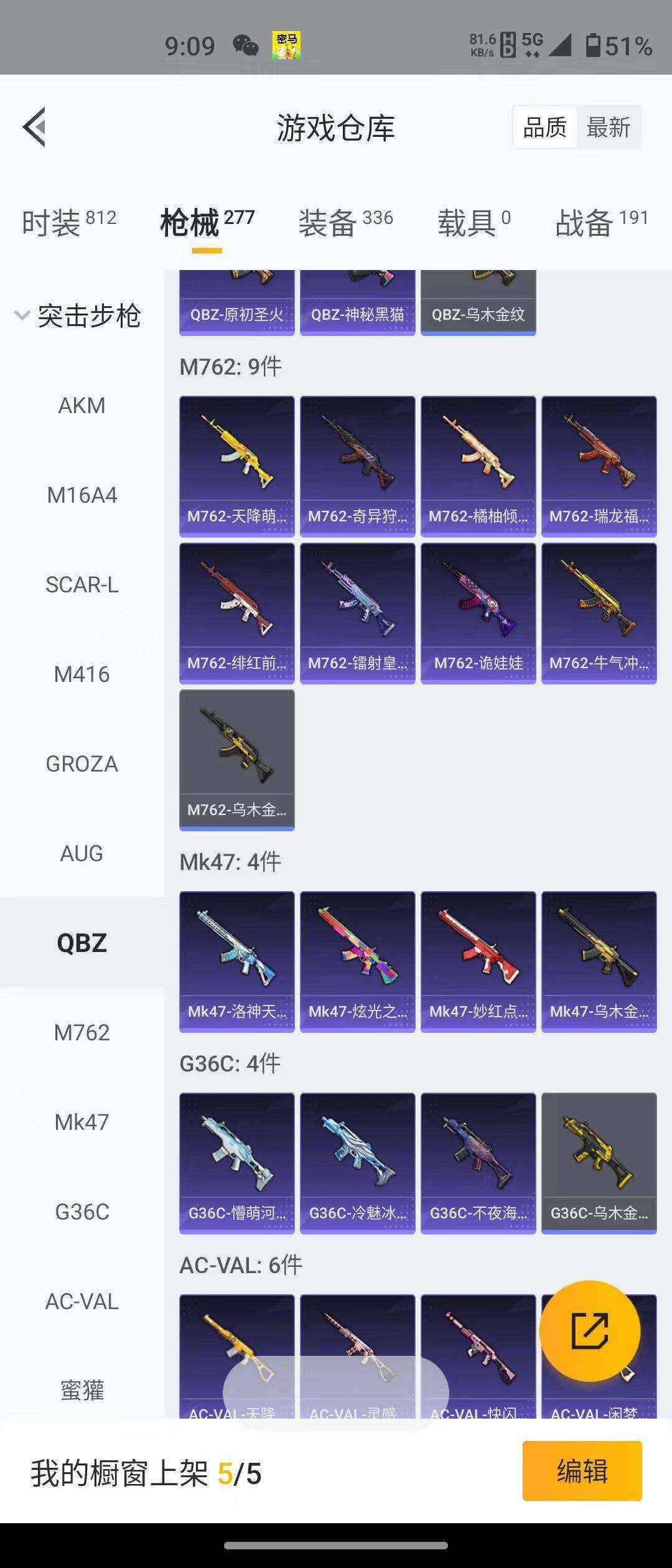This screenshot has height=1568, width=672.
Task: Select AKM in the sidebar
Action: (82, 406)
